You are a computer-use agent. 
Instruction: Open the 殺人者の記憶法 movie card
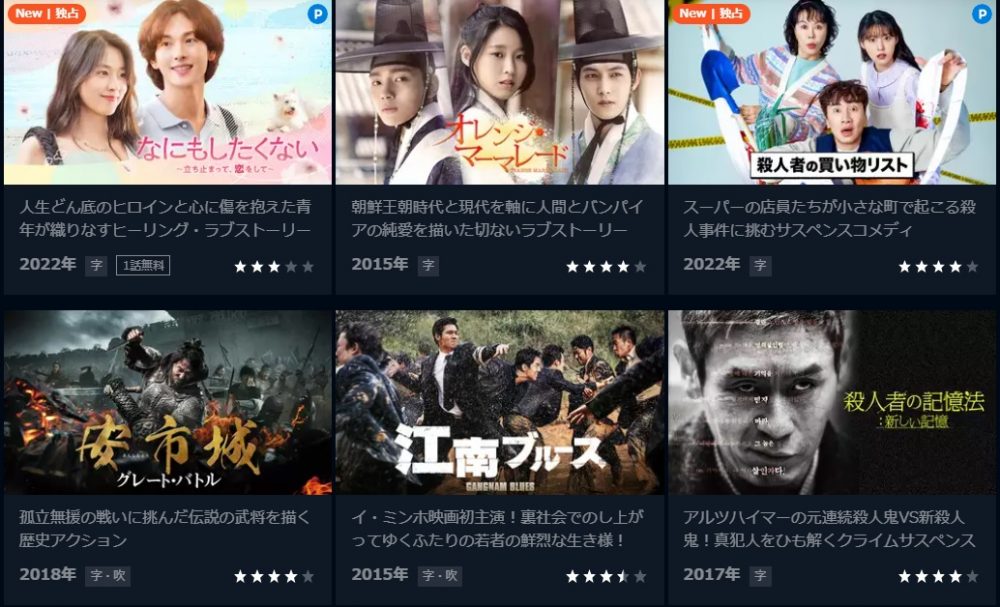click(x=831, y=402)
